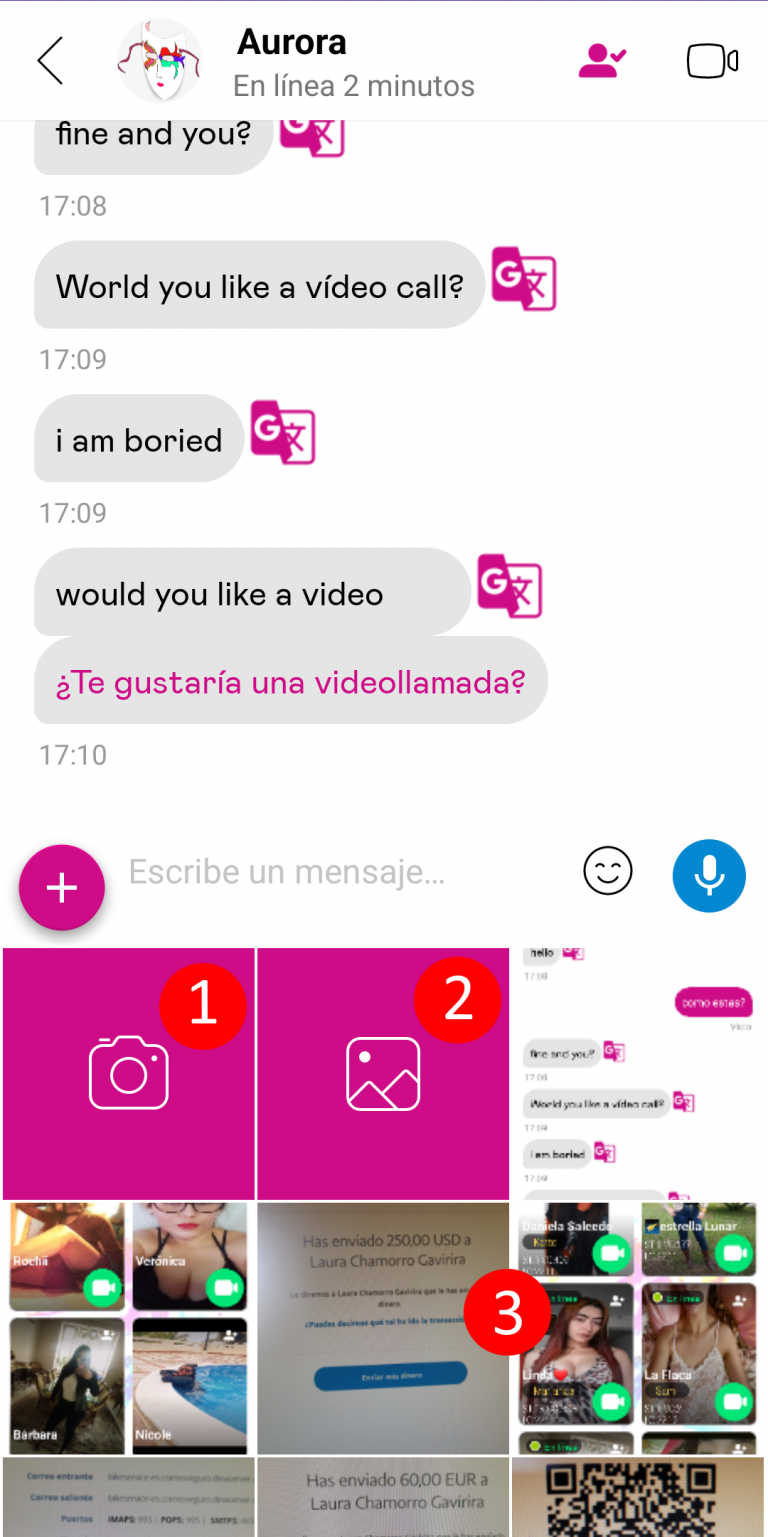Translate the "i am boried" message

click(x=282, y=432)
